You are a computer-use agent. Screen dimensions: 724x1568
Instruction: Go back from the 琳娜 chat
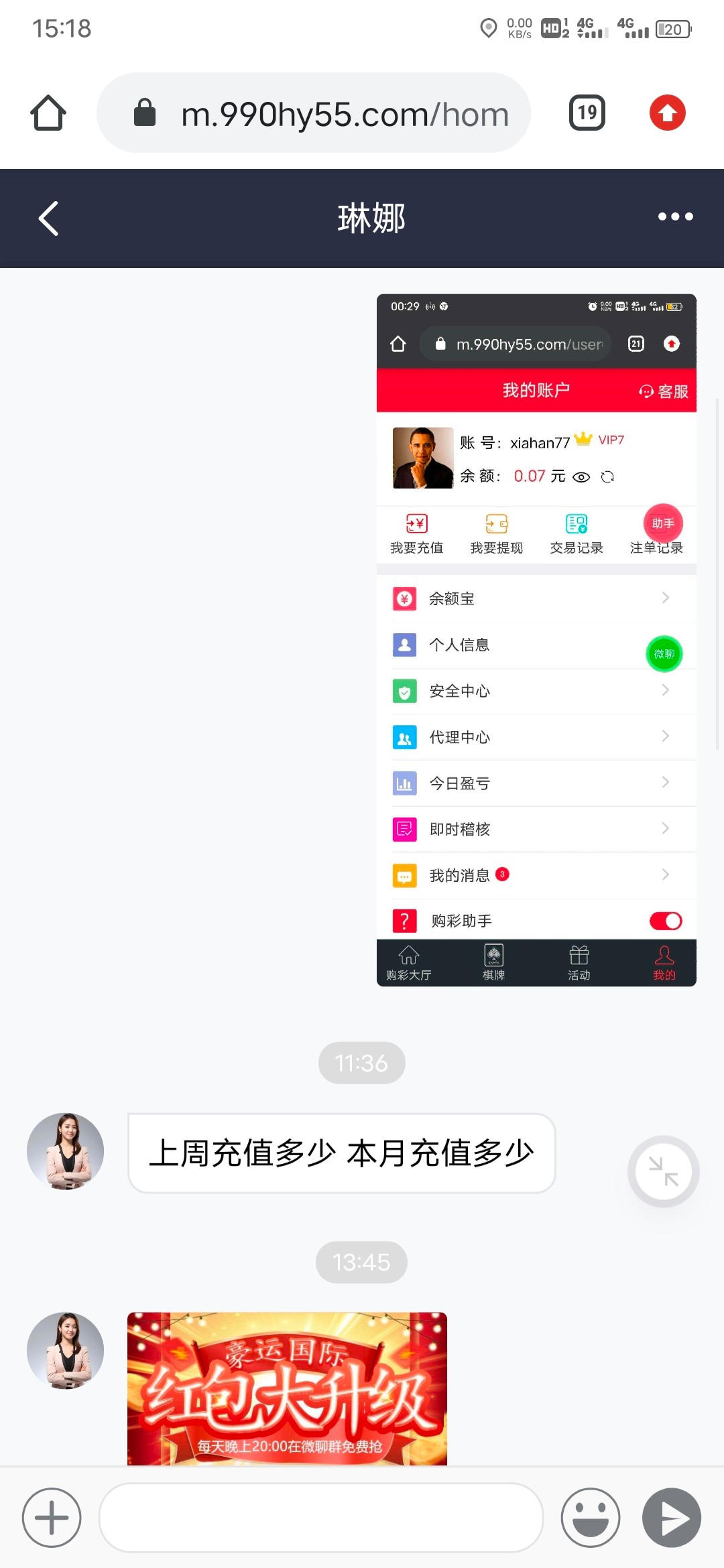(48, 218)
